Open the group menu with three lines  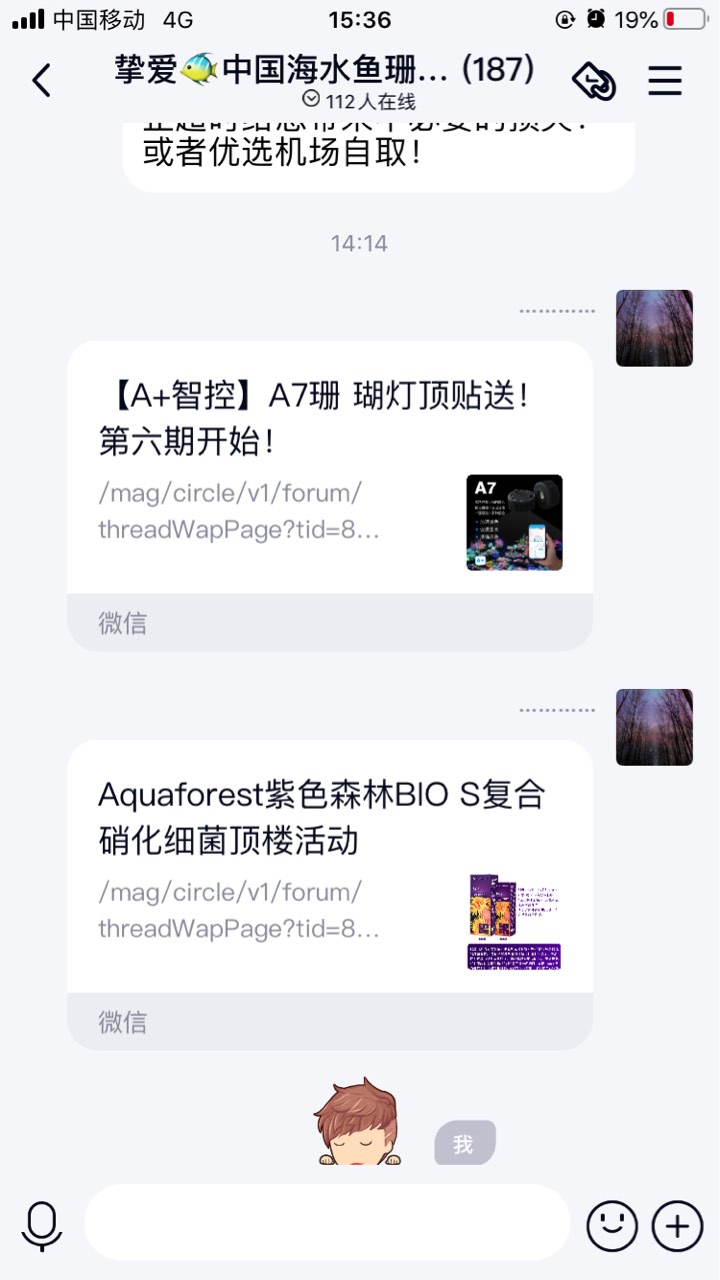coord(665,80)
